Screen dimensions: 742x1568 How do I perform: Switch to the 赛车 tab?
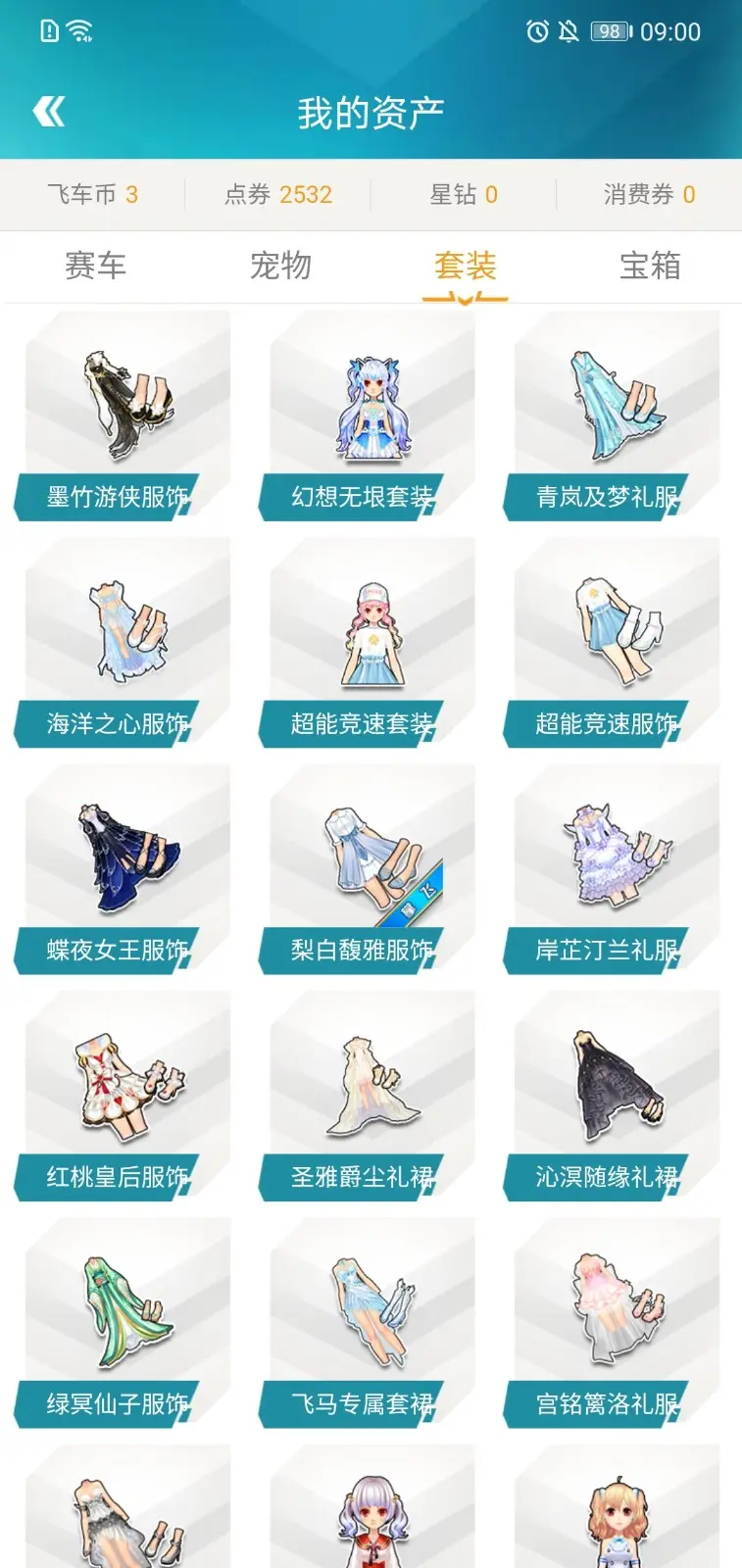coord(95,266)
